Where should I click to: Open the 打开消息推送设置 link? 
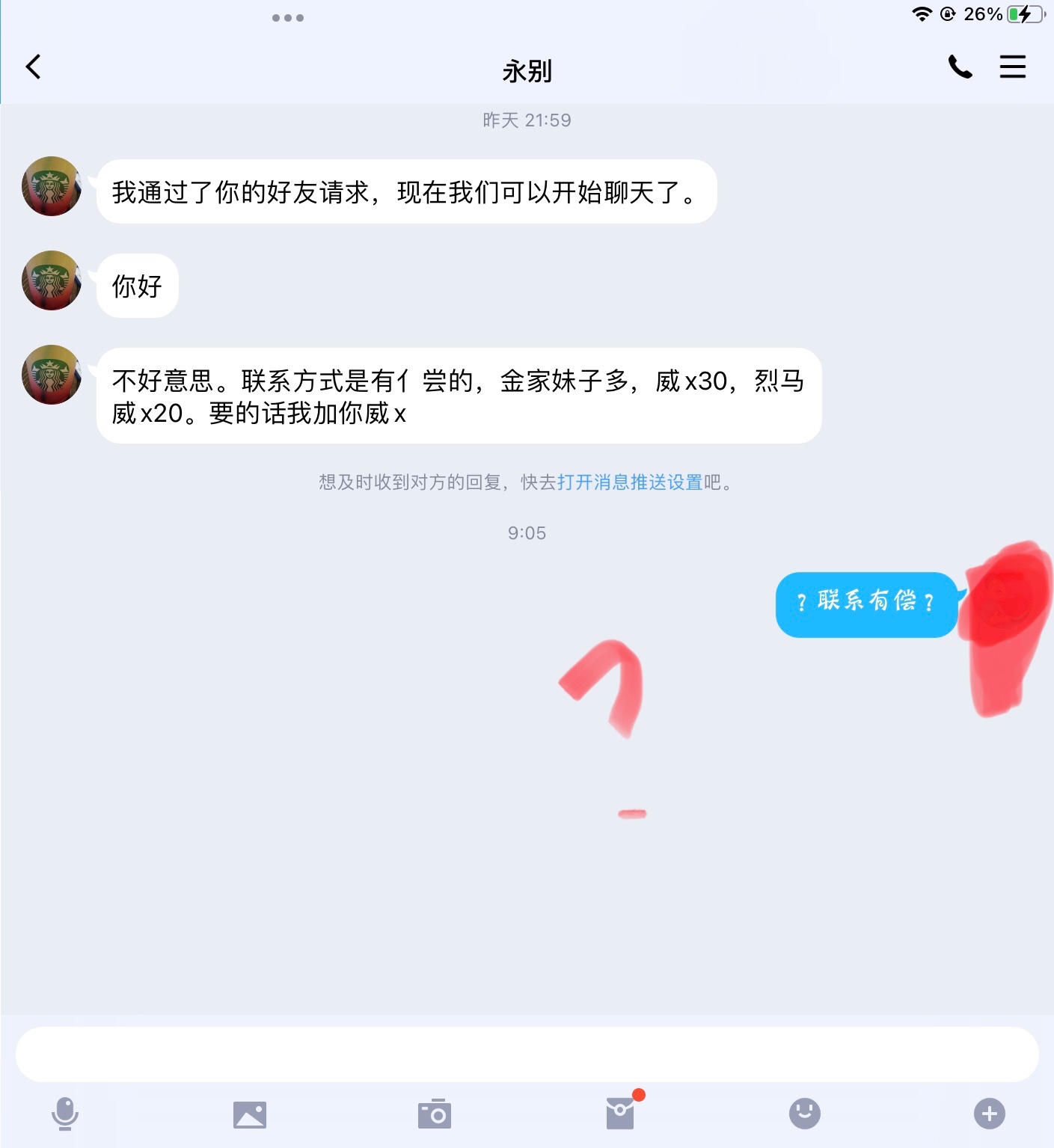[x=630, y=482]
